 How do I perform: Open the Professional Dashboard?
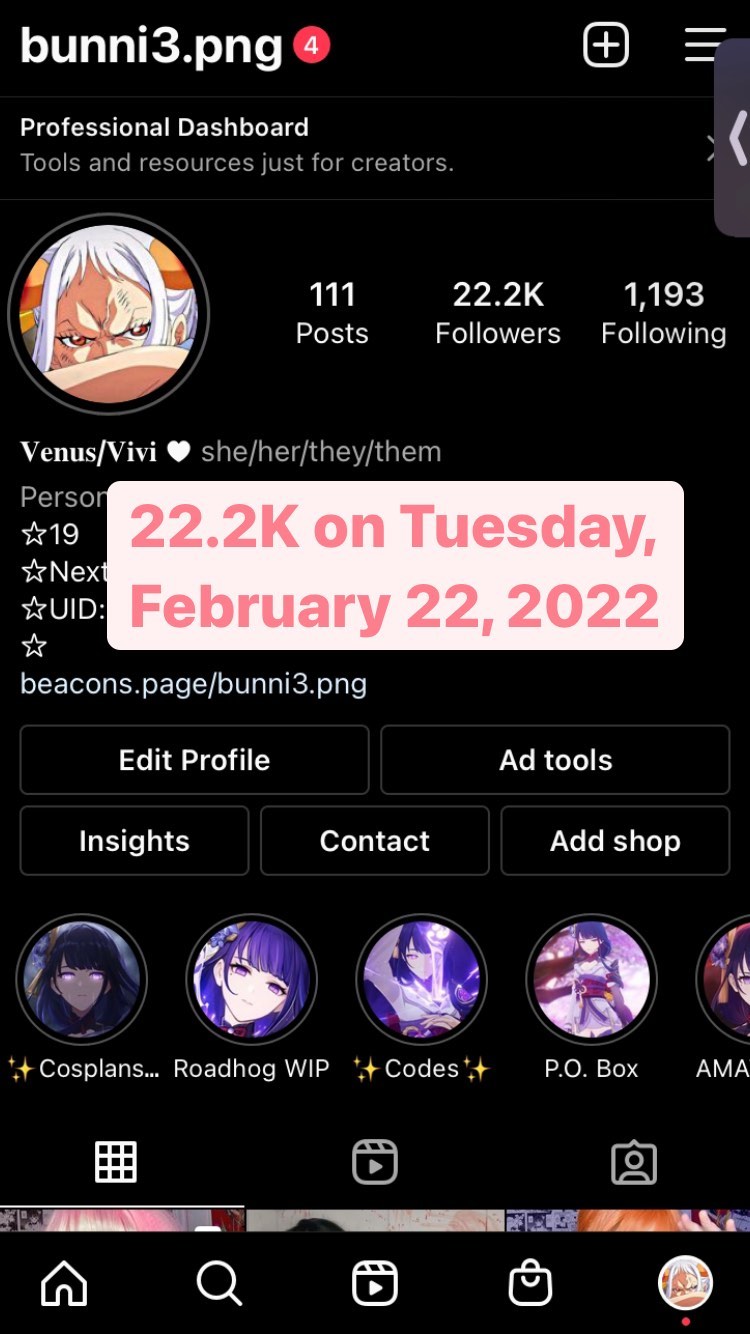pyautogui.click(x=374, y=145)
